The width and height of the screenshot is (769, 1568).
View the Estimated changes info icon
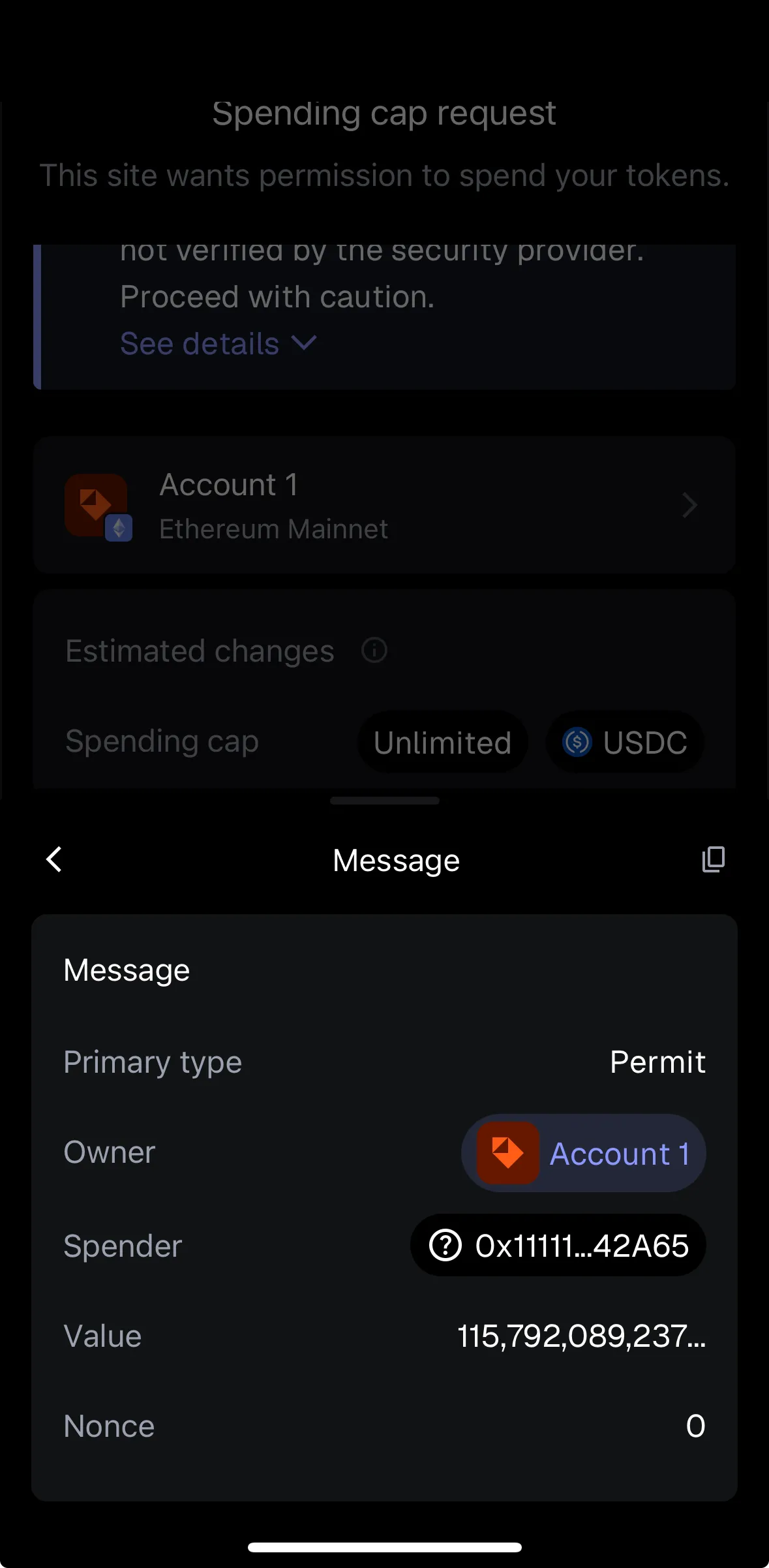pyautogui.click(x=373, y=650)
